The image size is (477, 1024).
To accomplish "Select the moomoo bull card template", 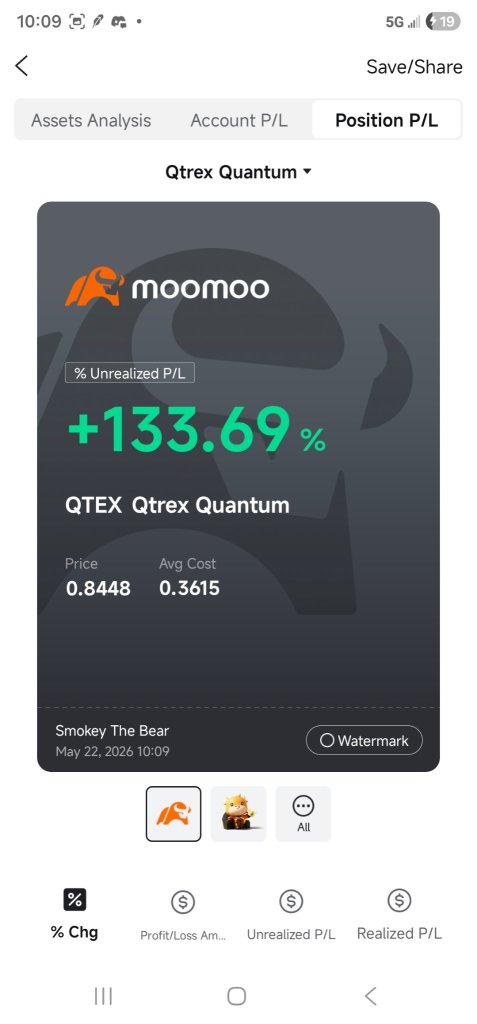I will point(173,814).
